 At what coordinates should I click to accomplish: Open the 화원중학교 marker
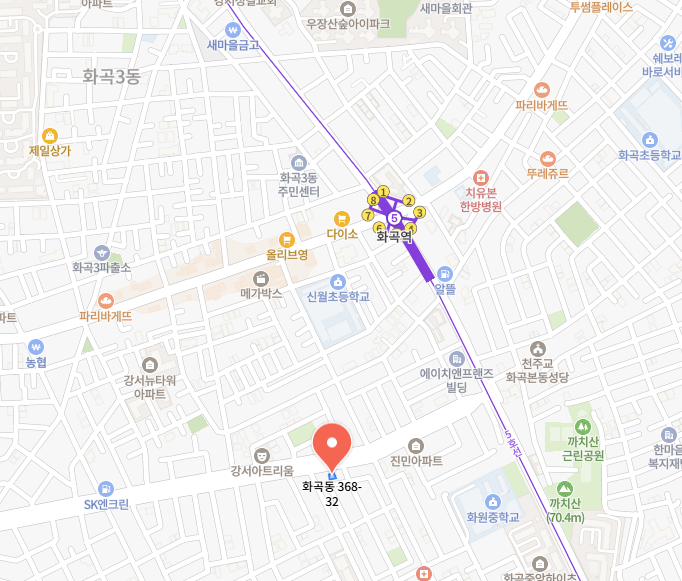pos(492,501)
